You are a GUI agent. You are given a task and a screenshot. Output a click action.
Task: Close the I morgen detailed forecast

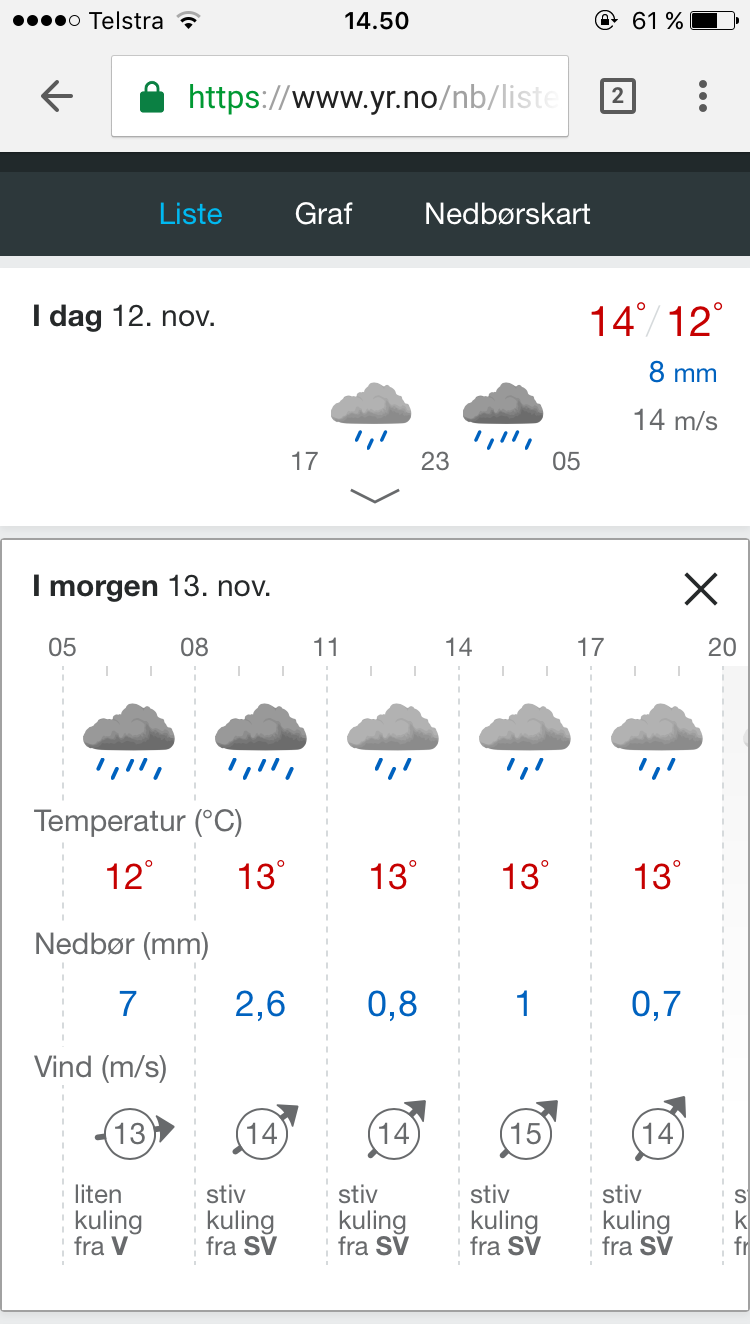pos(701,589)
